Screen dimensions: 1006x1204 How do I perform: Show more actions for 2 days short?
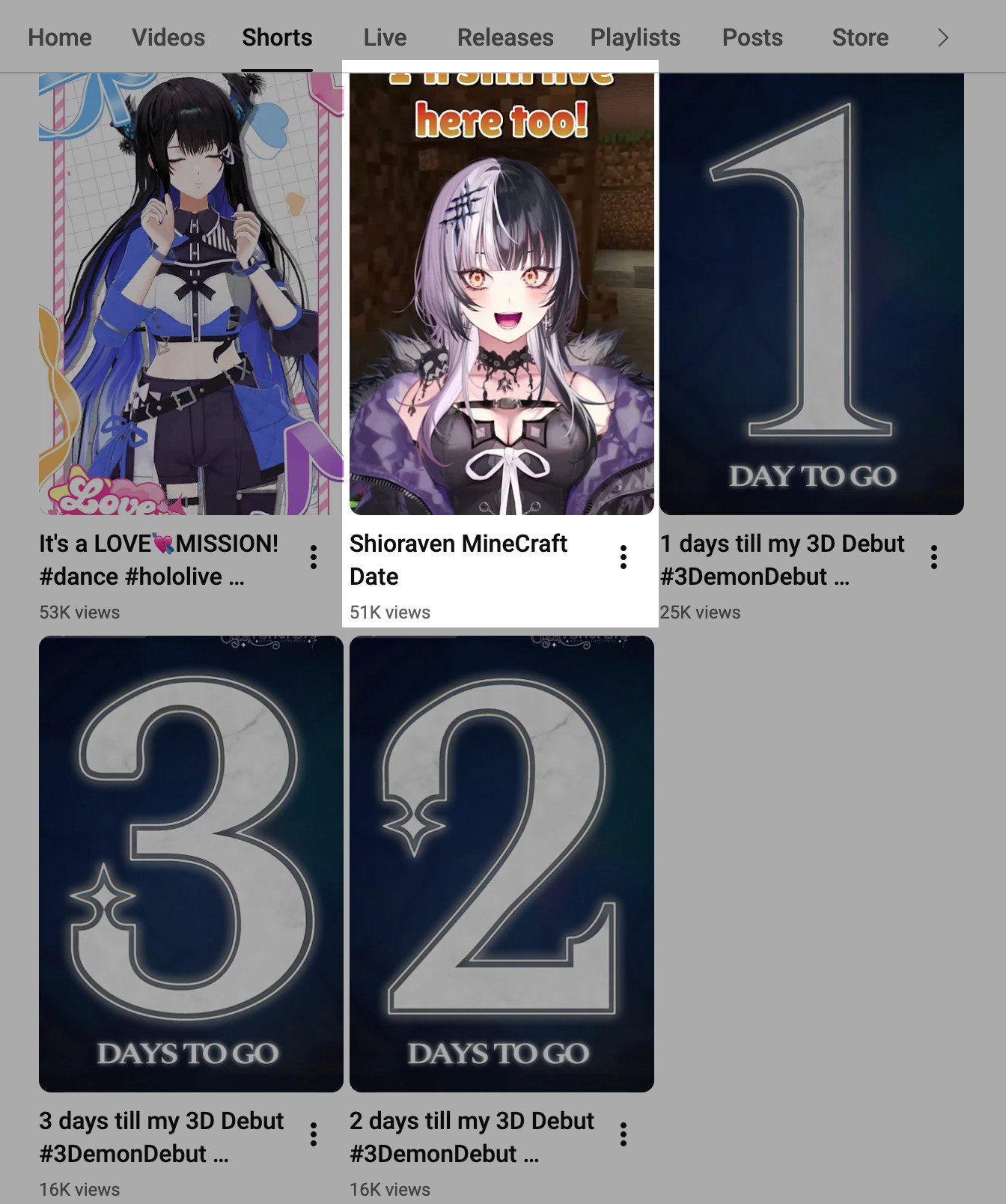click(x=624, y=1134)
